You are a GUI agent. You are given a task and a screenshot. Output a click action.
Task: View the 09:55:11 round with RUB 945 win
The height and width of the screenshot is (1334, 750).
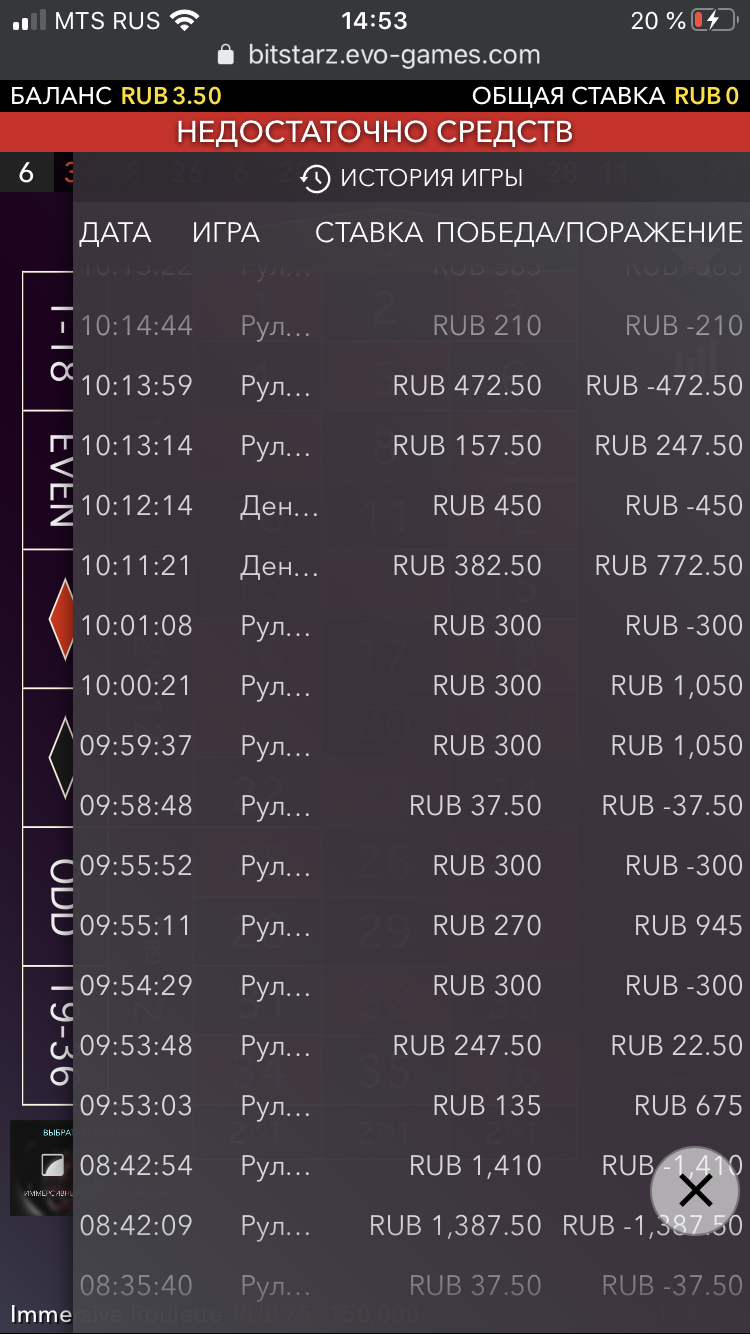(411, 925)
